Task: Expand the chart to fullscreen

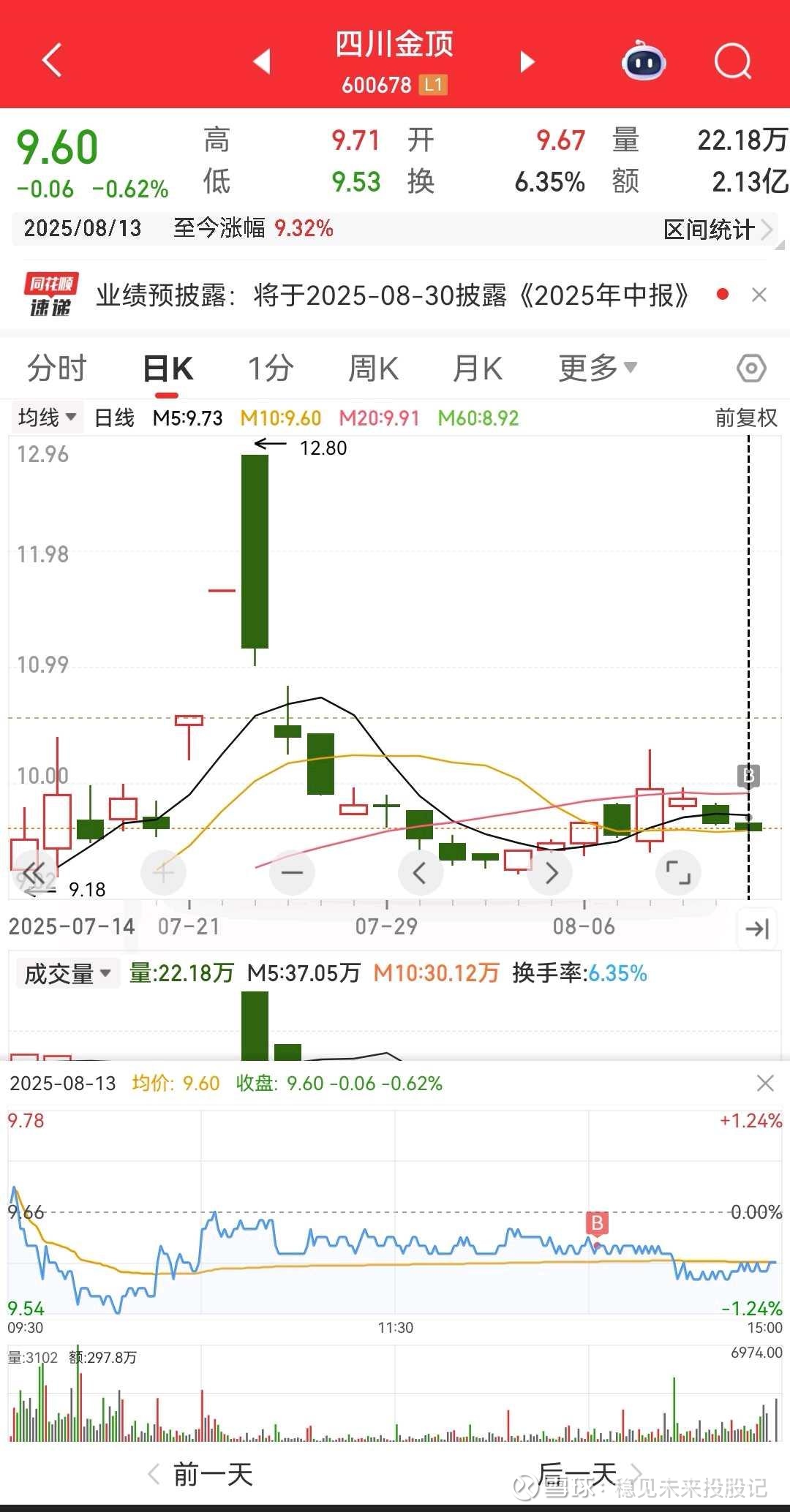Action: click(678, 872)
